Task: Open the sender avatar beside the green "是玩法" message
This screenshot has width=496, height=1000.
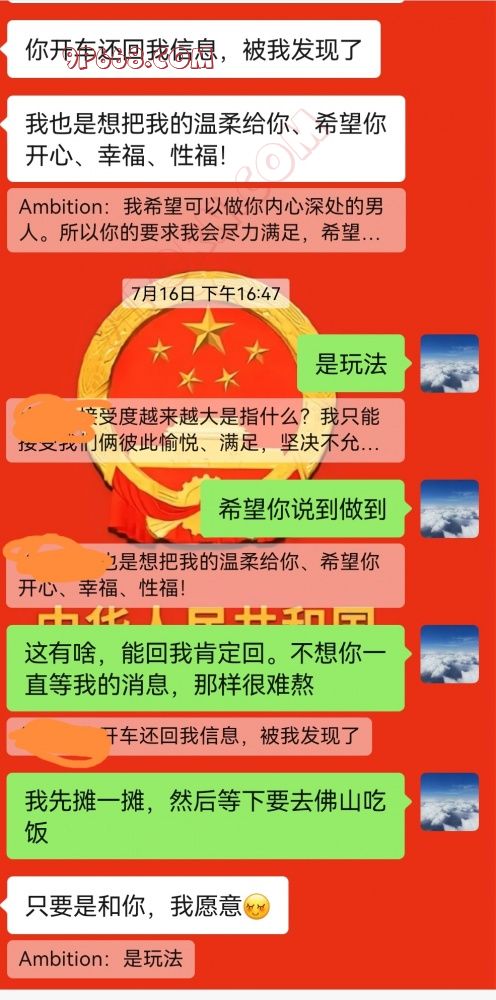Action: coord(449,363)
